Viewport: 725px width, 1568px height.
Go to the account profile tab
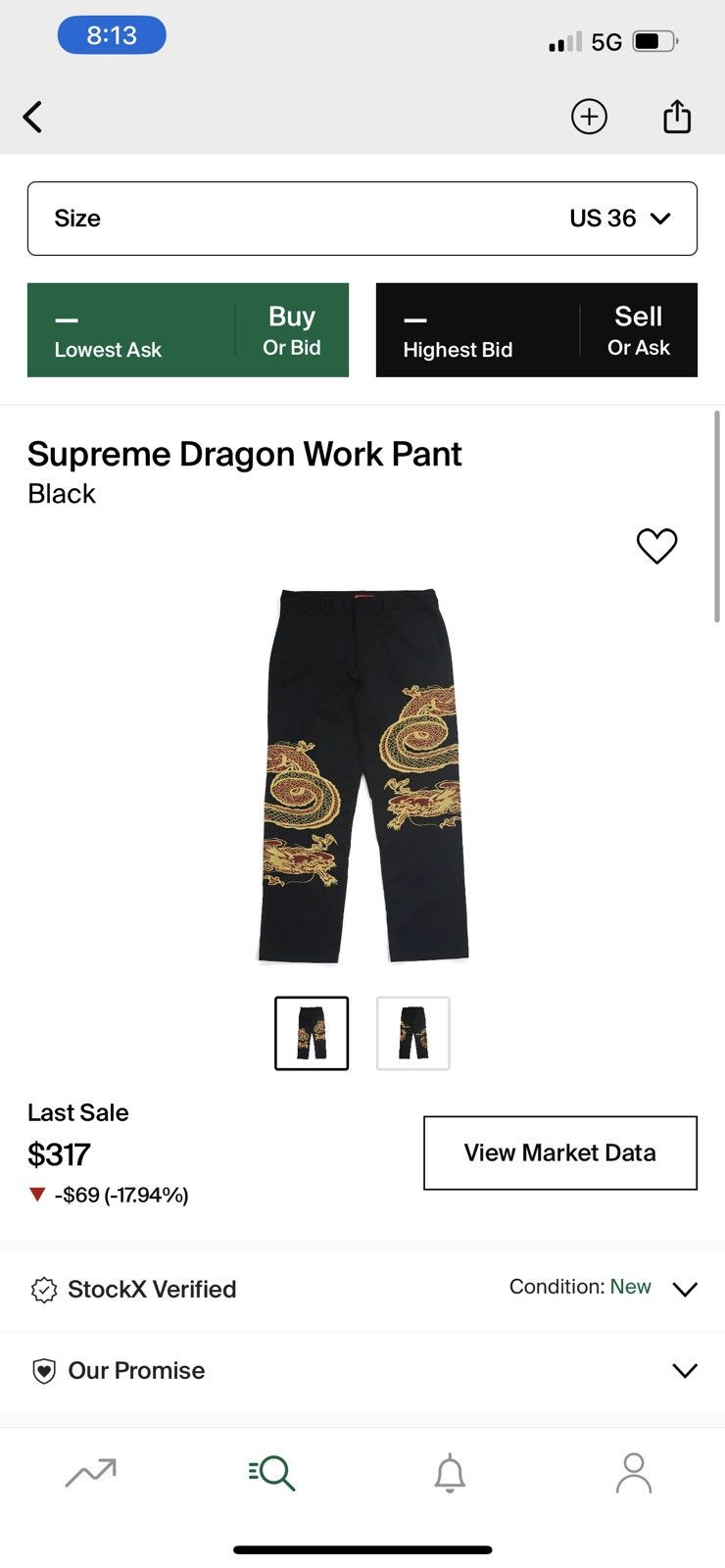(634, 1472)
